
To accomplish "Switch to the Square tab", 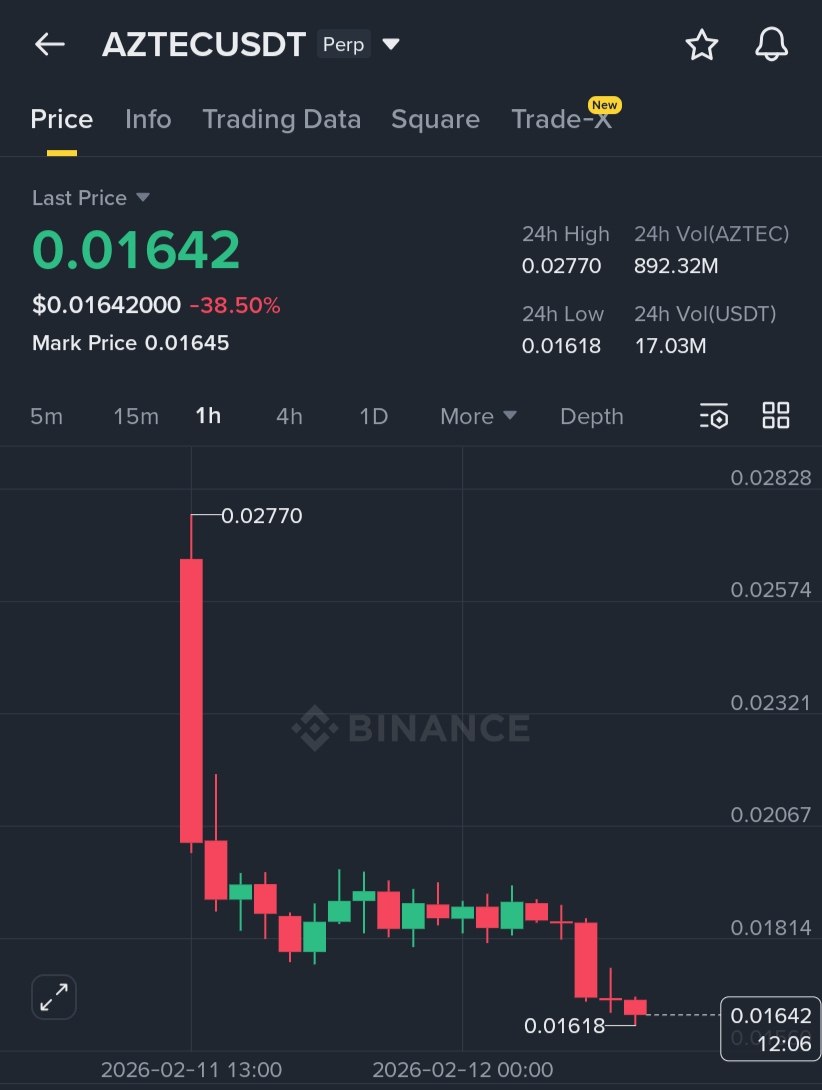I will [435, 119].
